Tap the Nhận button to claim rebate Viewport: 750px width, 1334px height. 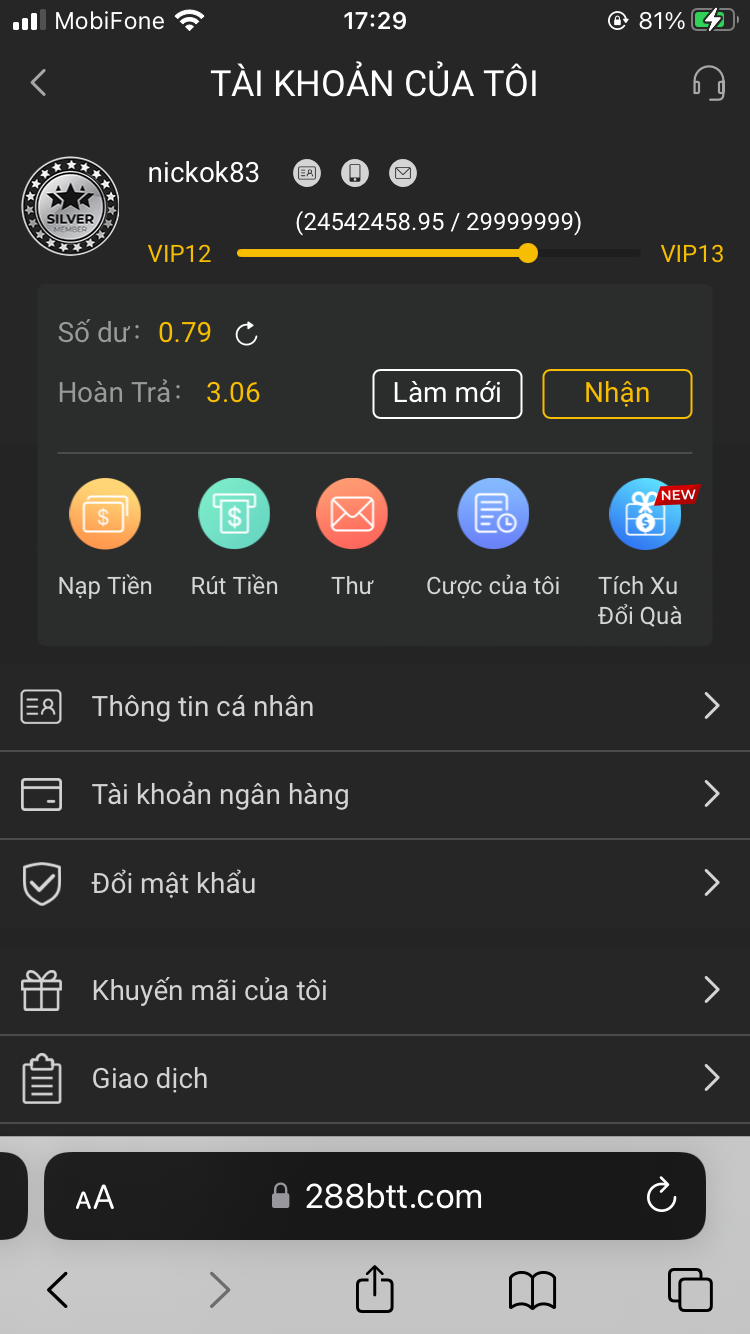coord(617,394)
